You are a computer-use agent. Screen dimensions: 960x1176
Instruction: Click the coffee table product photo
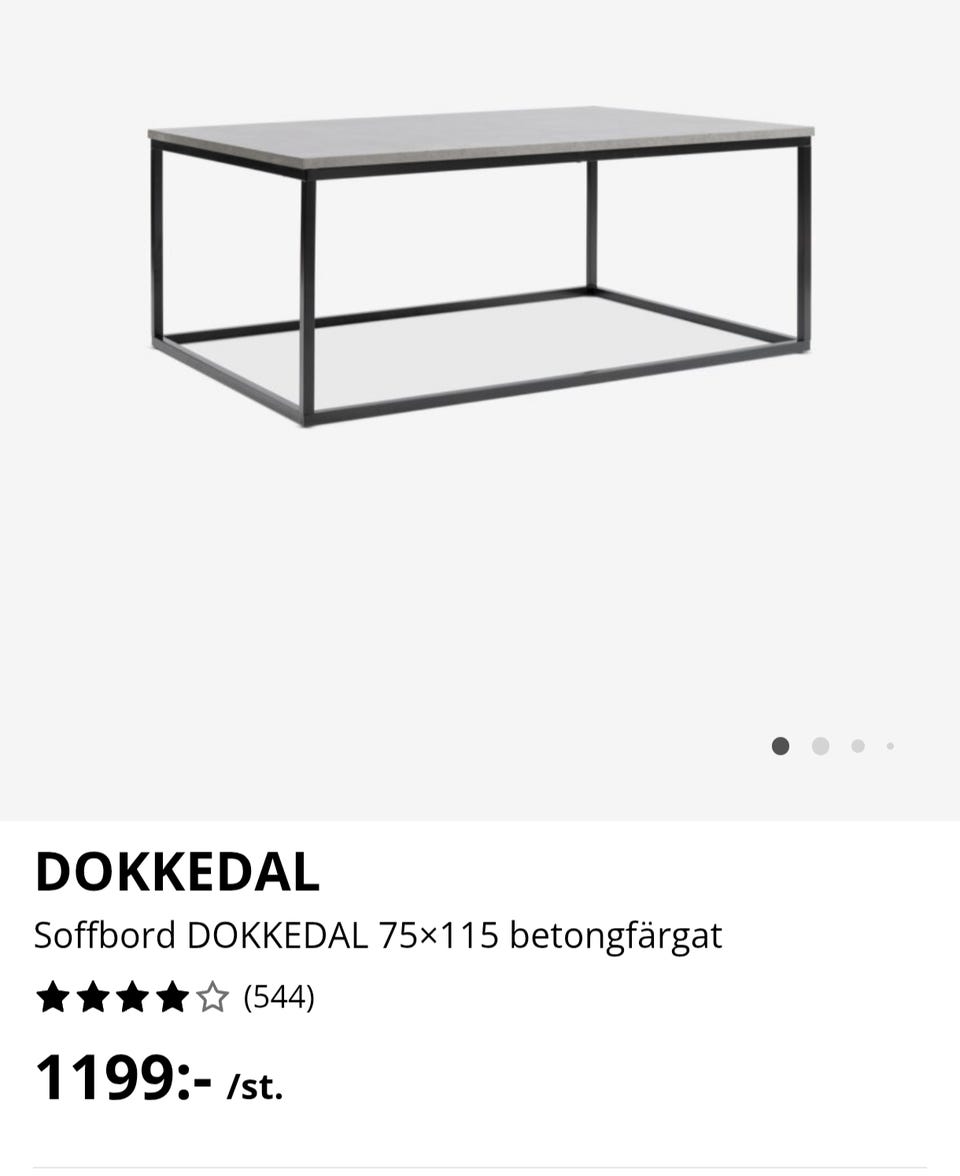pyautogui.click(x=480, y=270)
